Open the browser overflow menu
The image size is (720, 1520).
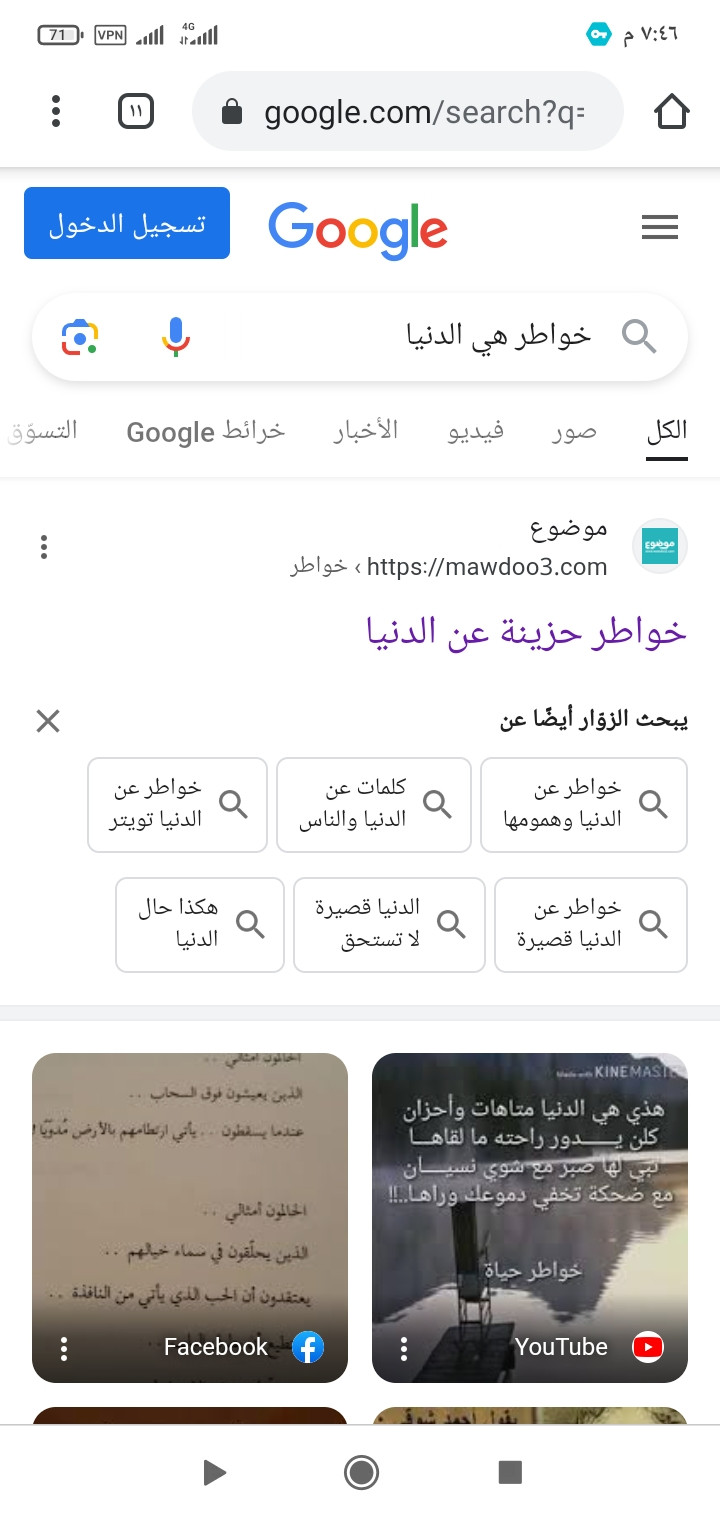click(x=56, y=111)
